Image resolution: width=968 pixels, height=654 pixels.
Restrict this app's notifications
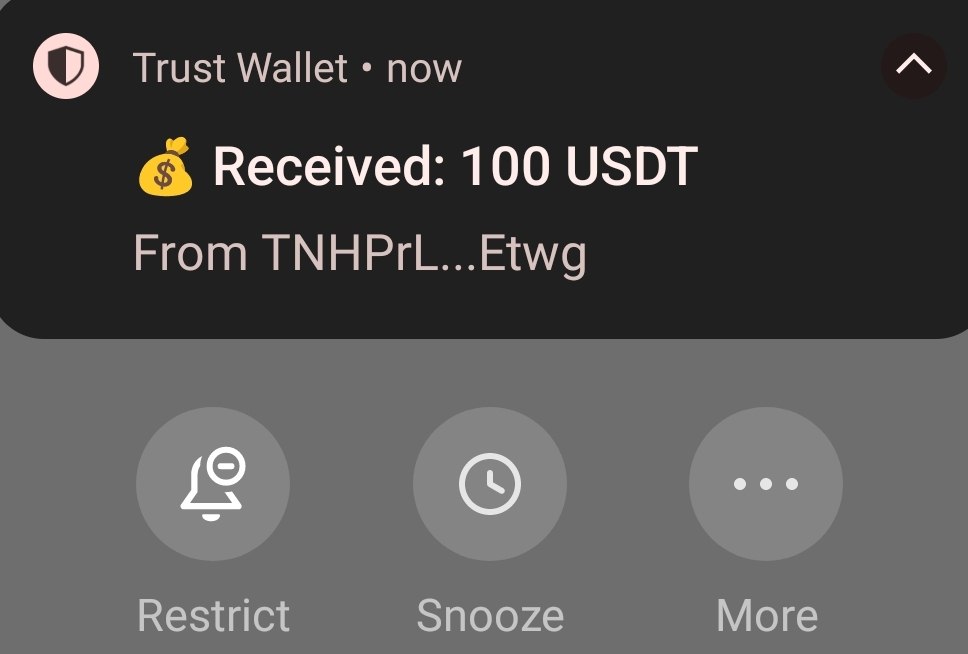pos(213,484)
